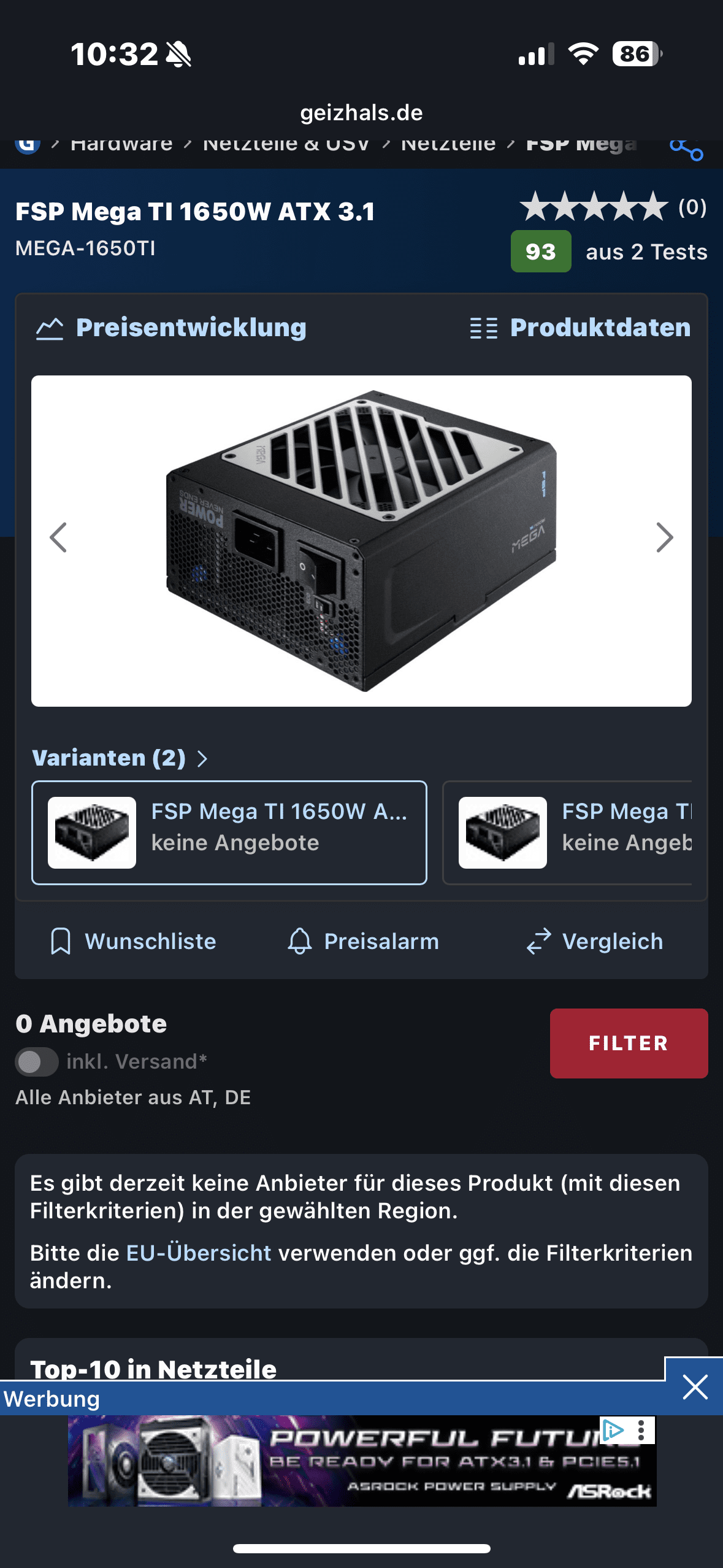The height and width of the screenshot is (1568, 723).
Task: Open the 93 aus 2 Tests rating
Action: (x=608, y=252)
